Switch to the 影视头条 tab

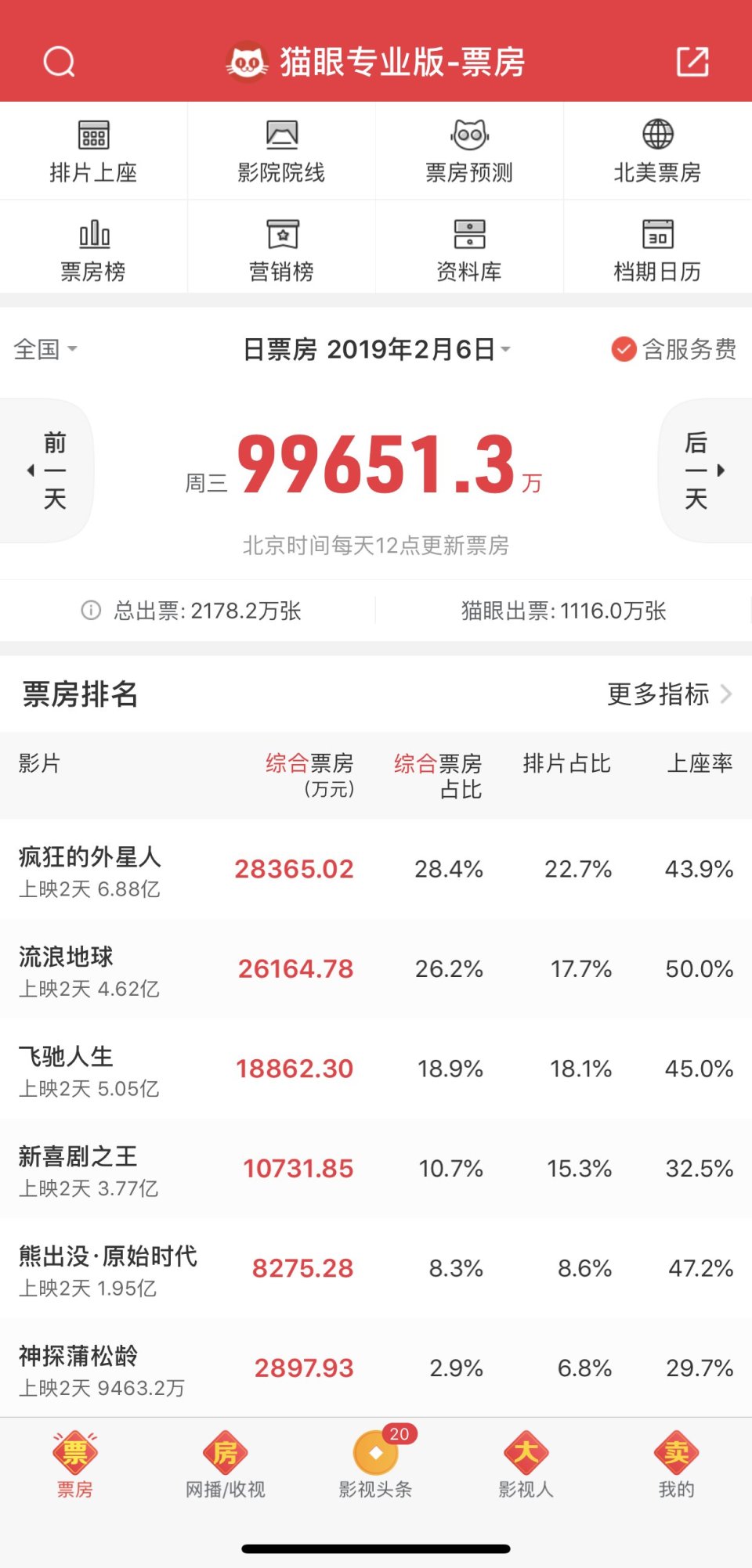(376, 1465)
